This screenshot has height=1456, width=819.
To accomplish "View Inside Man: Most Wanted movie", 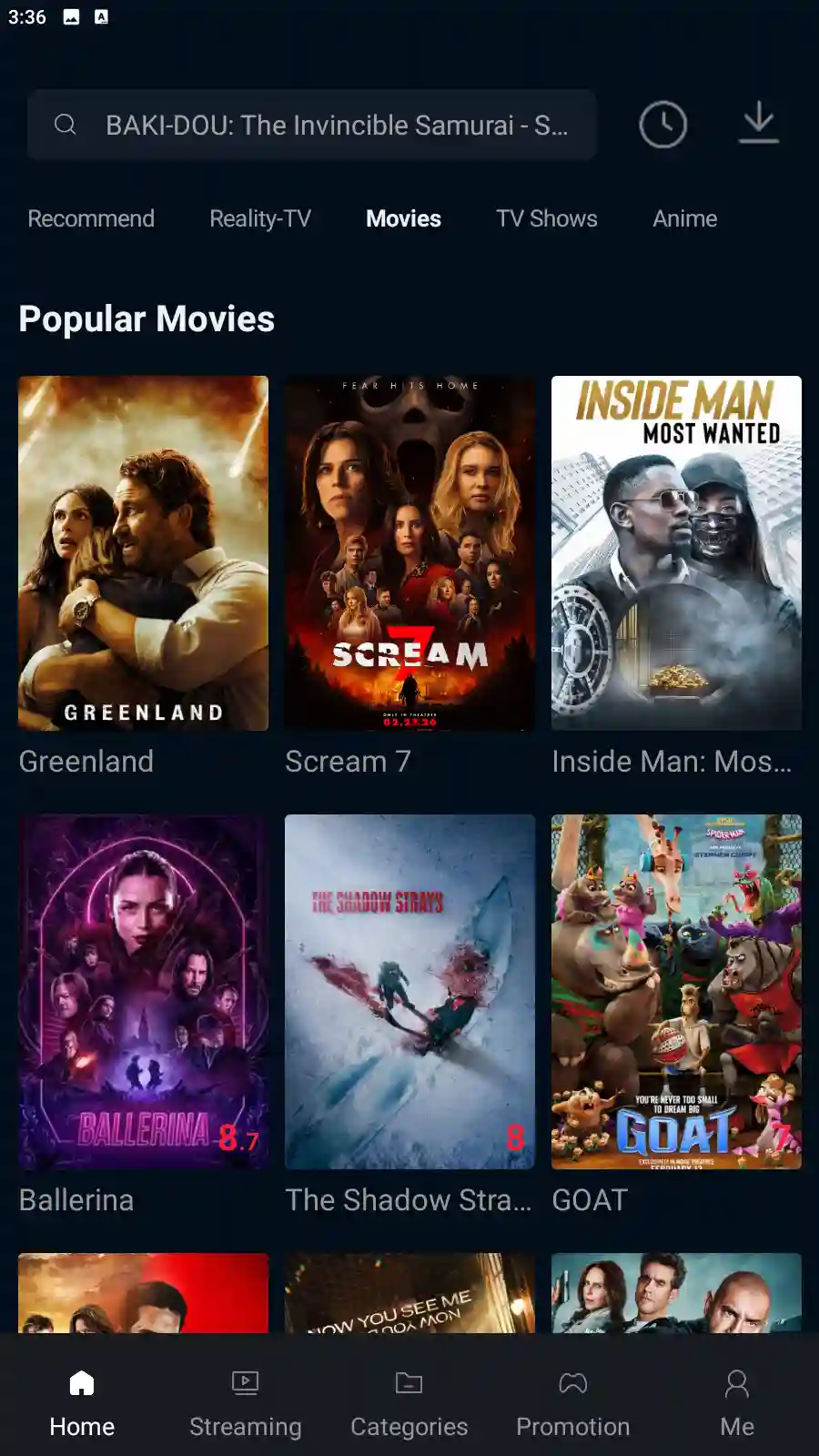I will point(676,553).
